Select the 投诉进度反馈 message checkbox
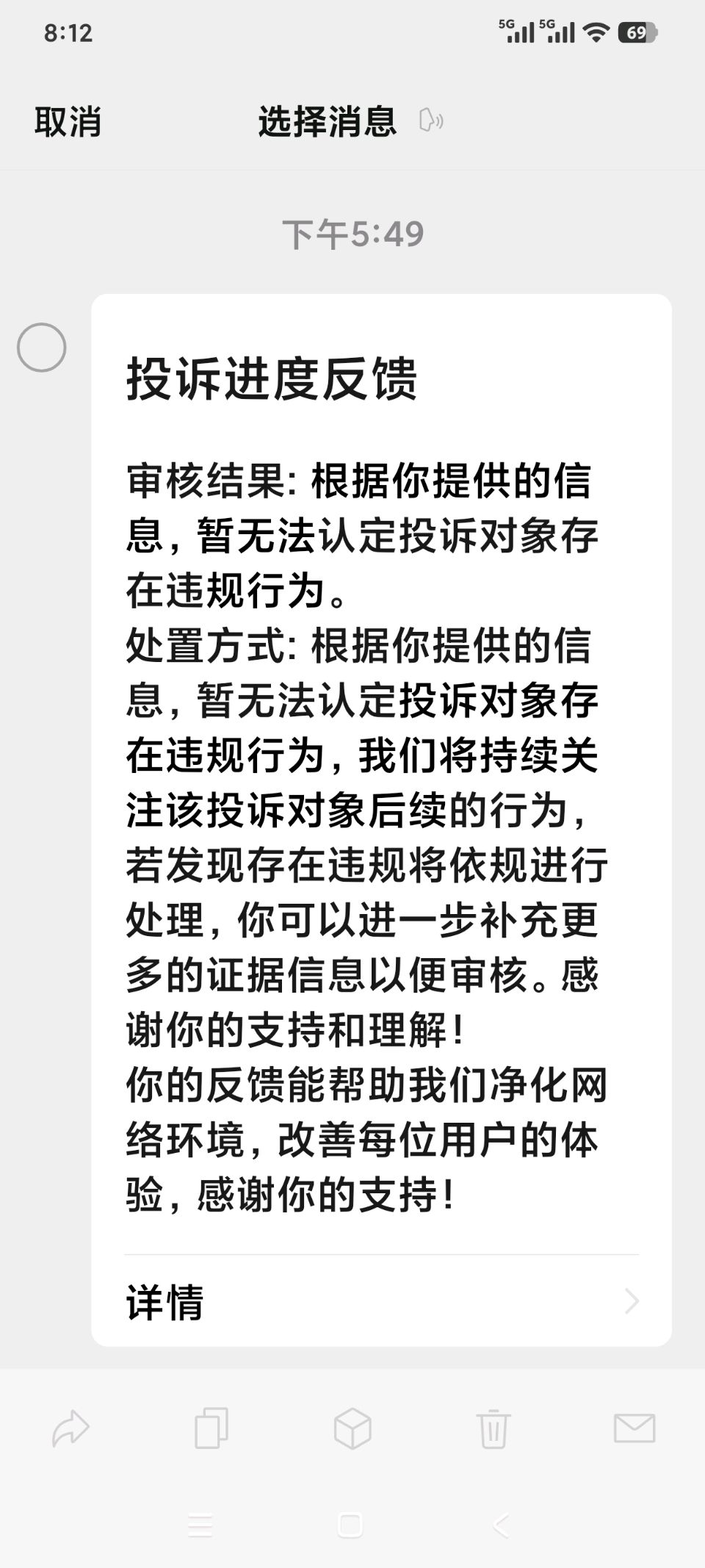 click(42, 348)
